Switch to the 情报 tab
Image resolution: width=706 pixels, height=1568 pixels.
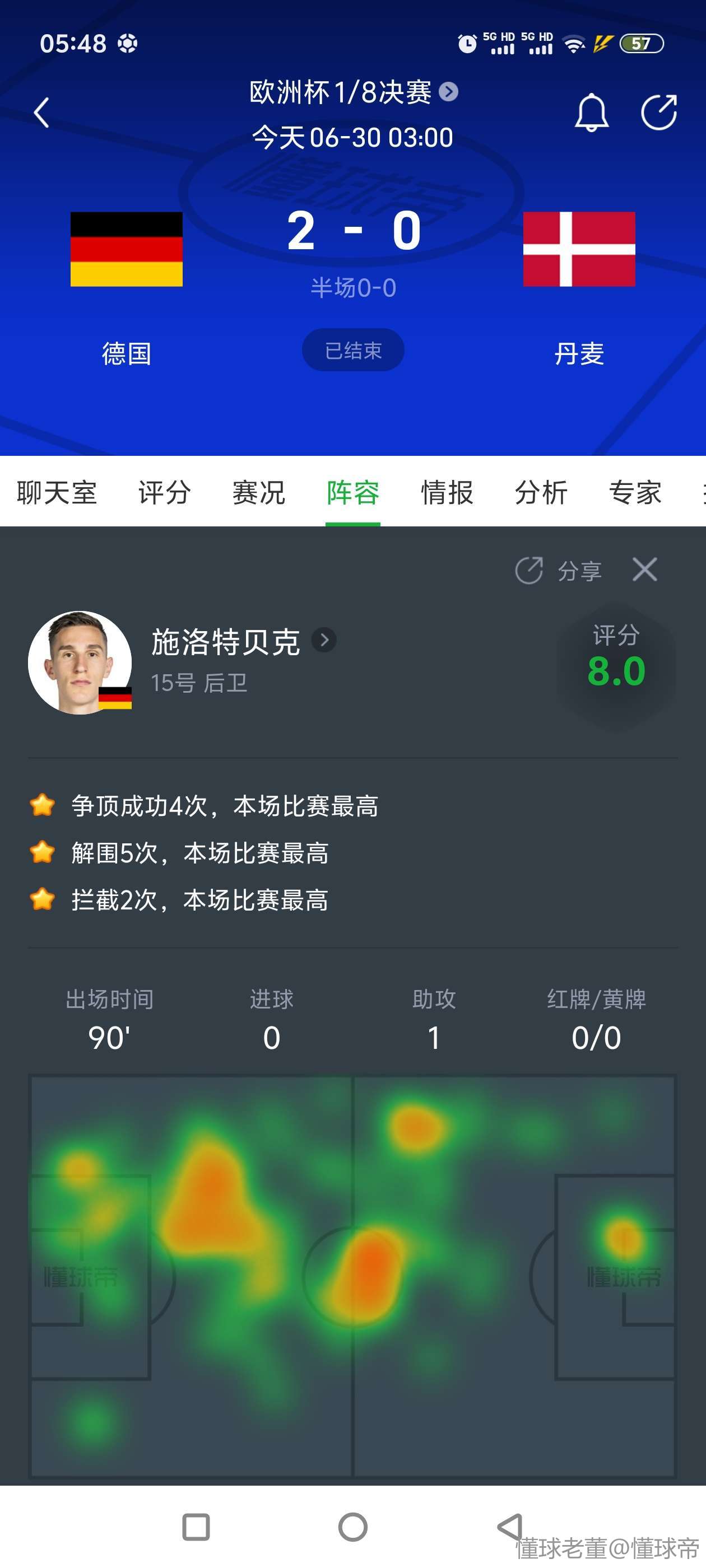click(x=447, y=492)
